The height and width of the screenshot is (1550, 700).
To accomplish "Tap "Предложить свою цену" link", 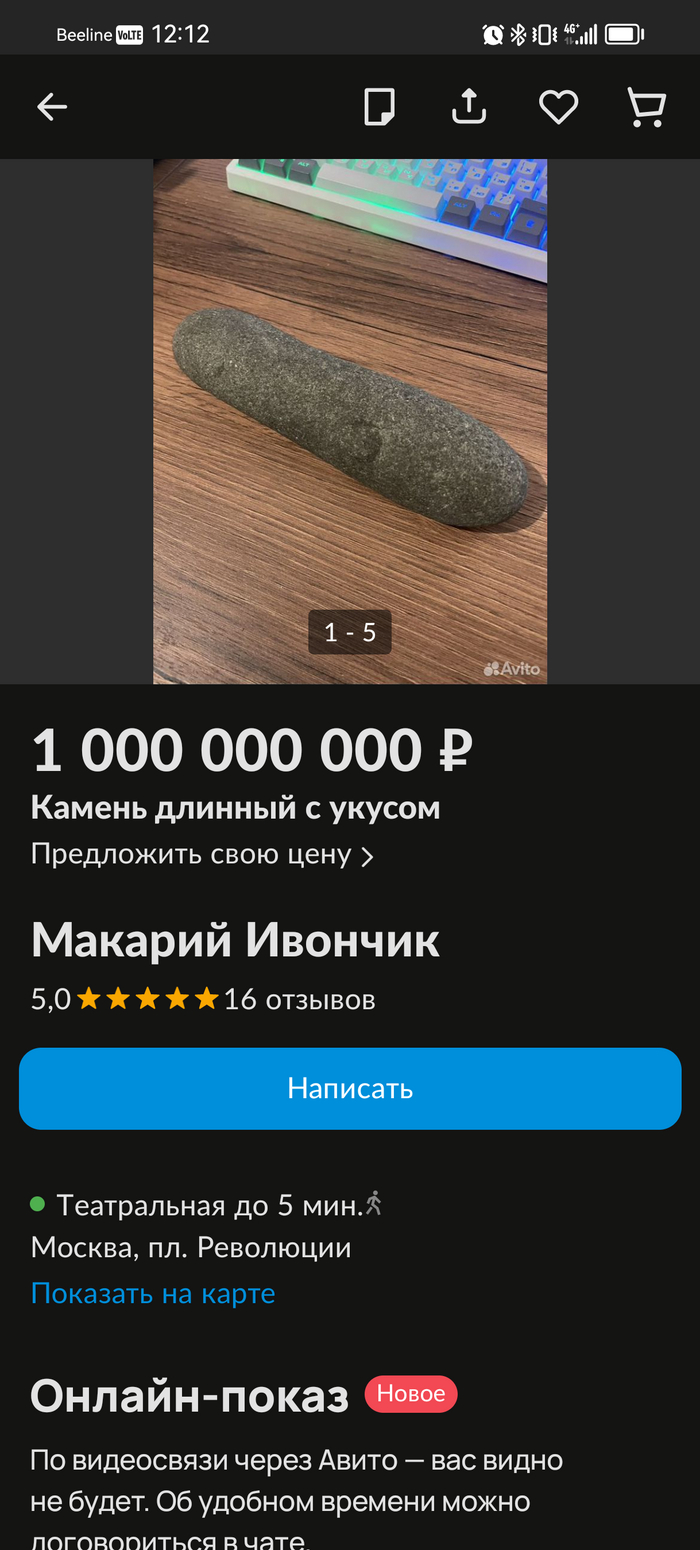I will [x=201, y=855].
